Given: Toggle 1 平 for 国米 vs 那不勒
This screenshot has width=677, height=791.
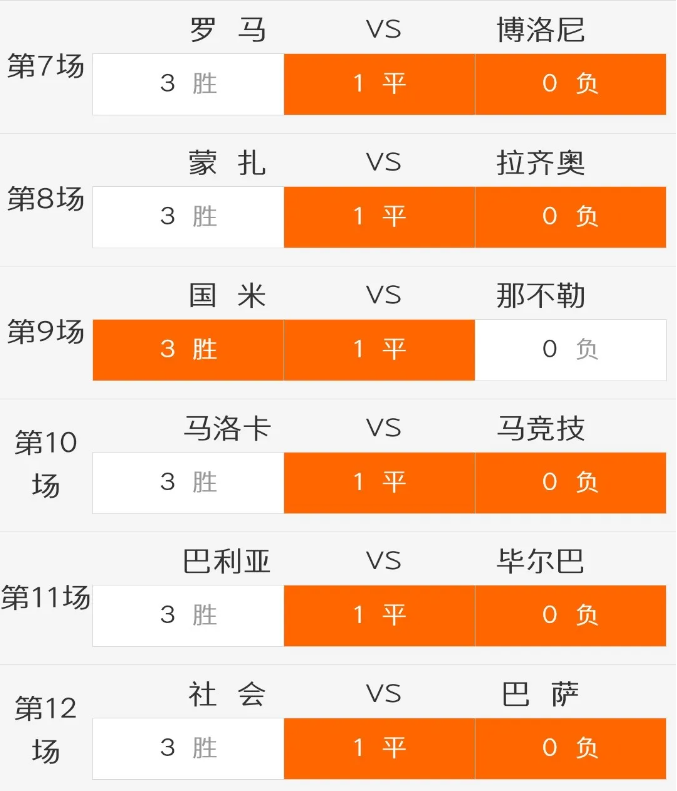Looking at the screenshot, I should click(x=379, y=350).
